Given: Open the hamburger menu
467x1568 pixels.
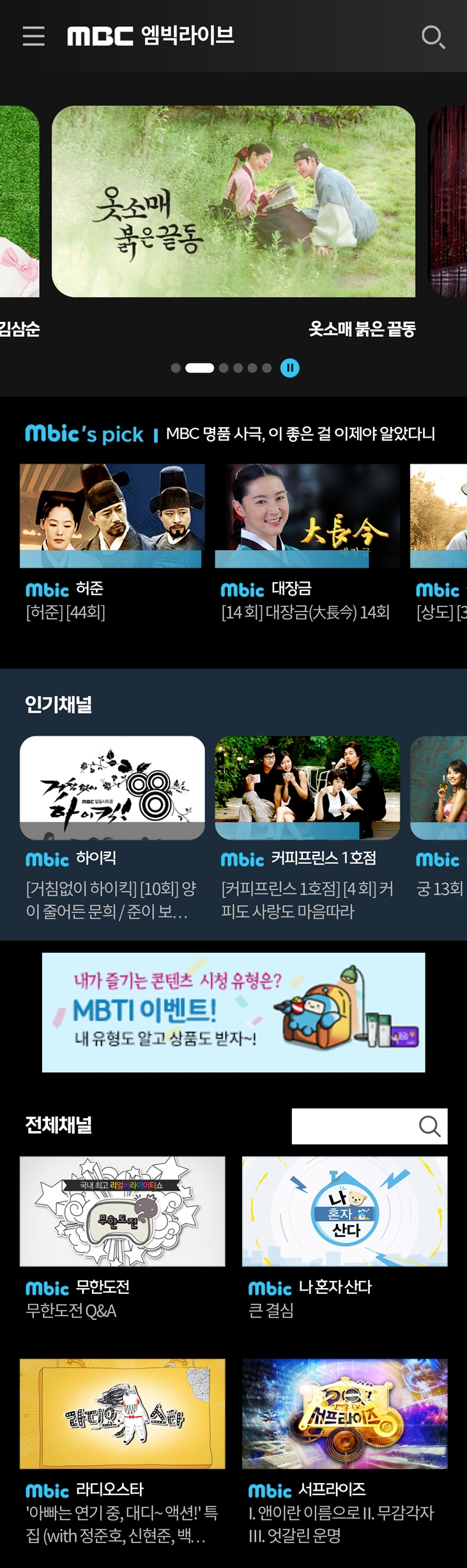Looking at the screenshot, I should pyautogui.click(x=33, y=36).
